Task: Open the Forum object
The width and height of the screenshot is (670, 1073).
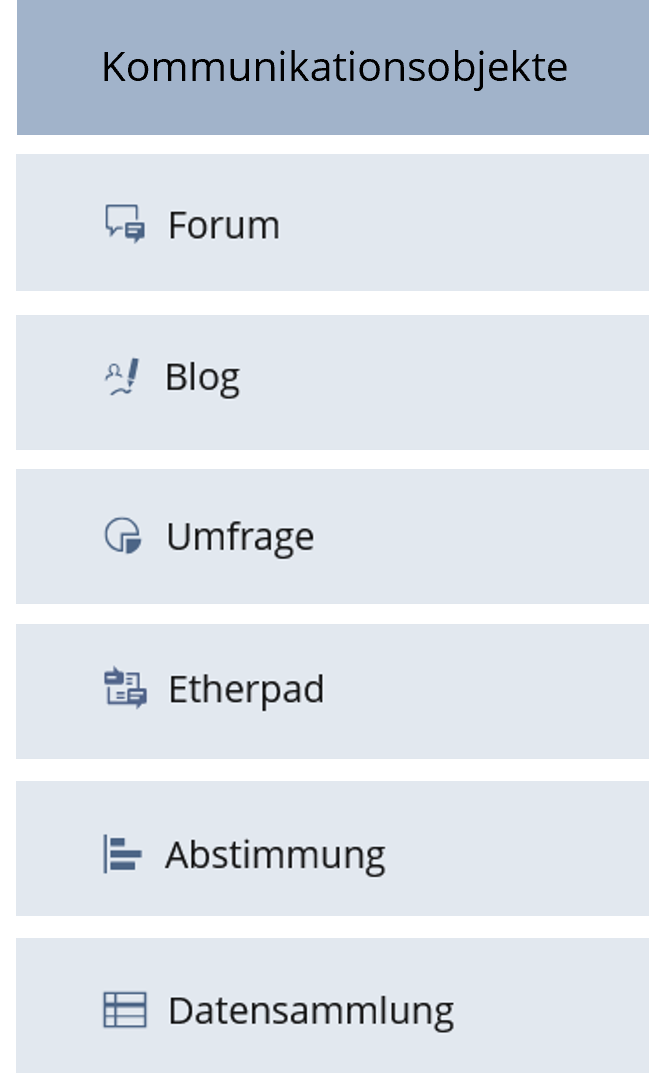Action: pos(223,224)
